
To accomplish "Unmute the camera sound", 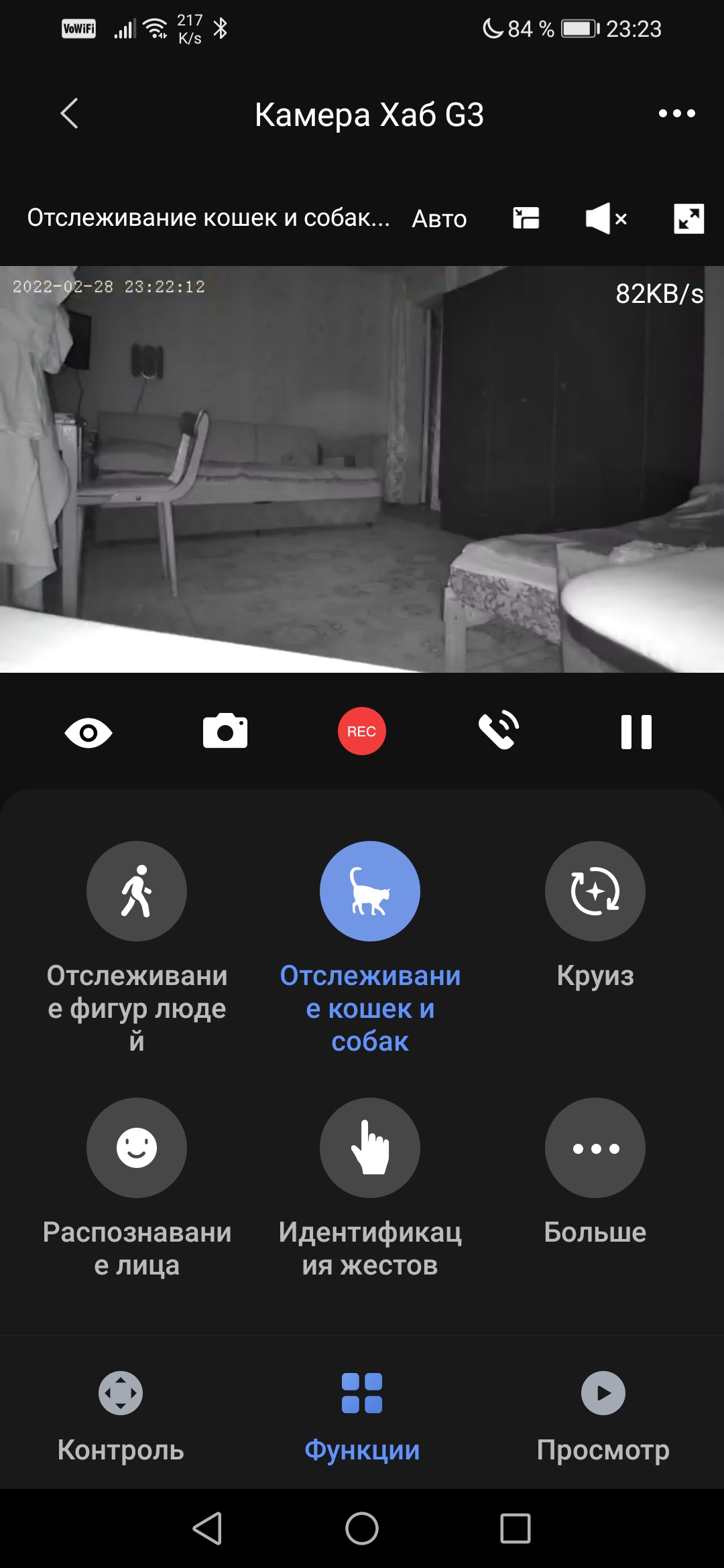I will click(x=606, y=218).
